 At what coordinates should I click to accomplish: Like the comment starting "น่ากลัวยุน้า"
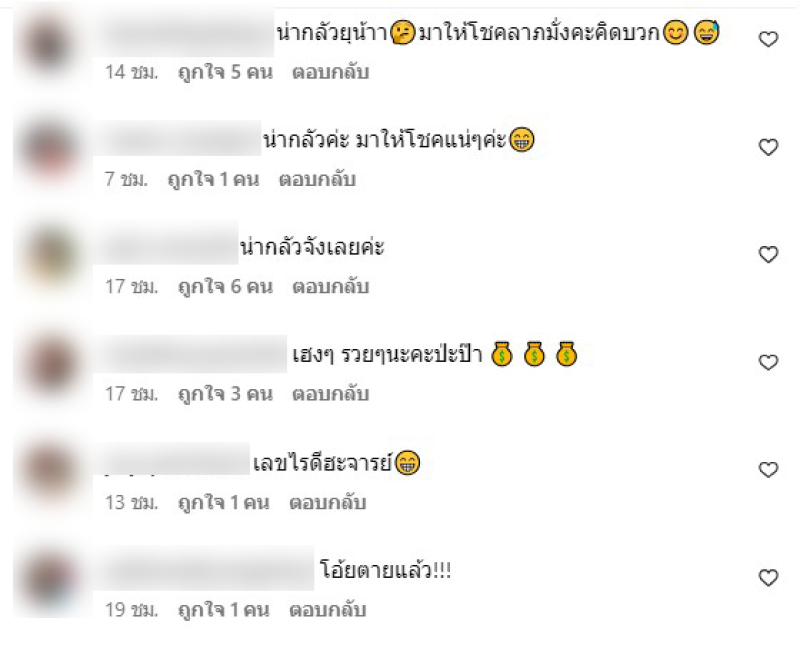768,40
